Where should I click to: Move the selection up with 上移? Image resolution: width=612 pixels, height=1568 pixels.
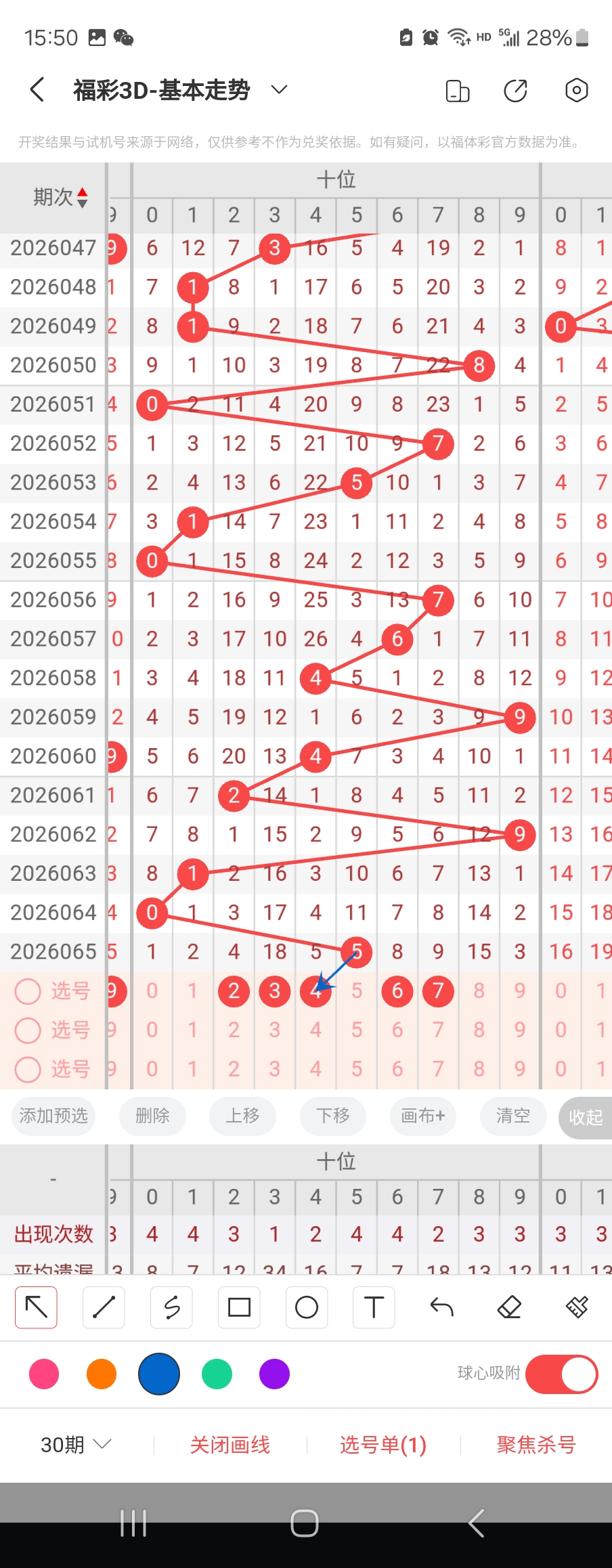pos(242,1116)
